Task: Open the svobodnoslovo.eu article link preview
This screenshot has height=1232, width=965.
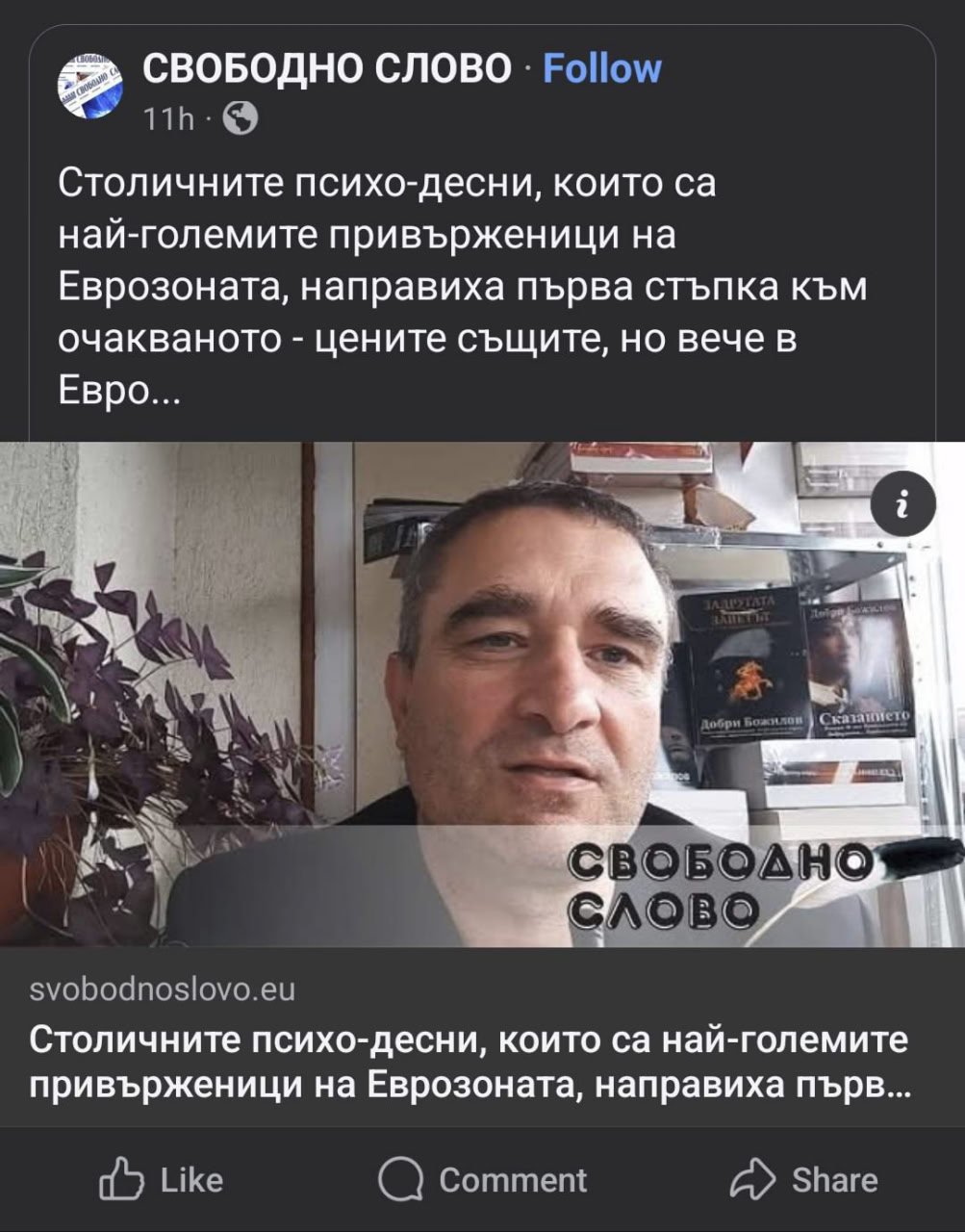Action: coord(481,693)
